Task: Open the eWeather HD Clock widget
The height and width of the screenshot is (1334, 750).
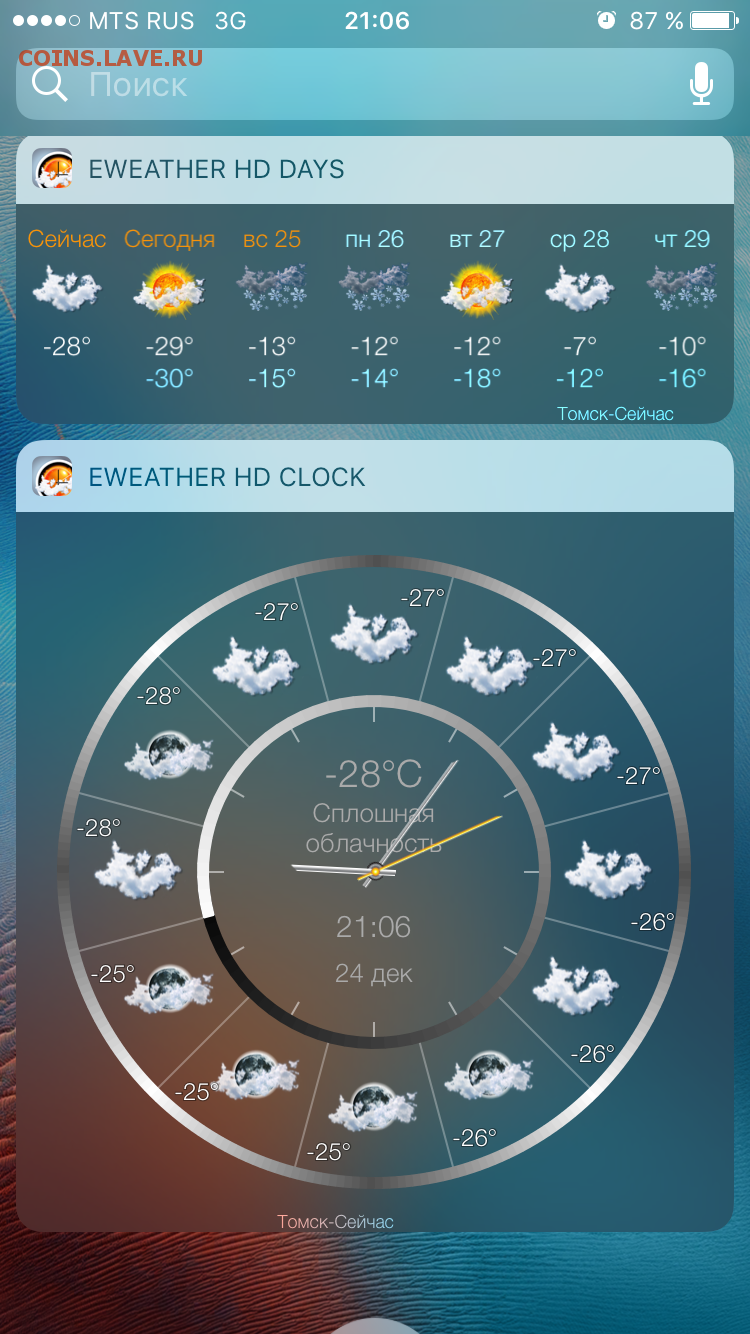Action: pyautogui.click(x=226, y=477)
